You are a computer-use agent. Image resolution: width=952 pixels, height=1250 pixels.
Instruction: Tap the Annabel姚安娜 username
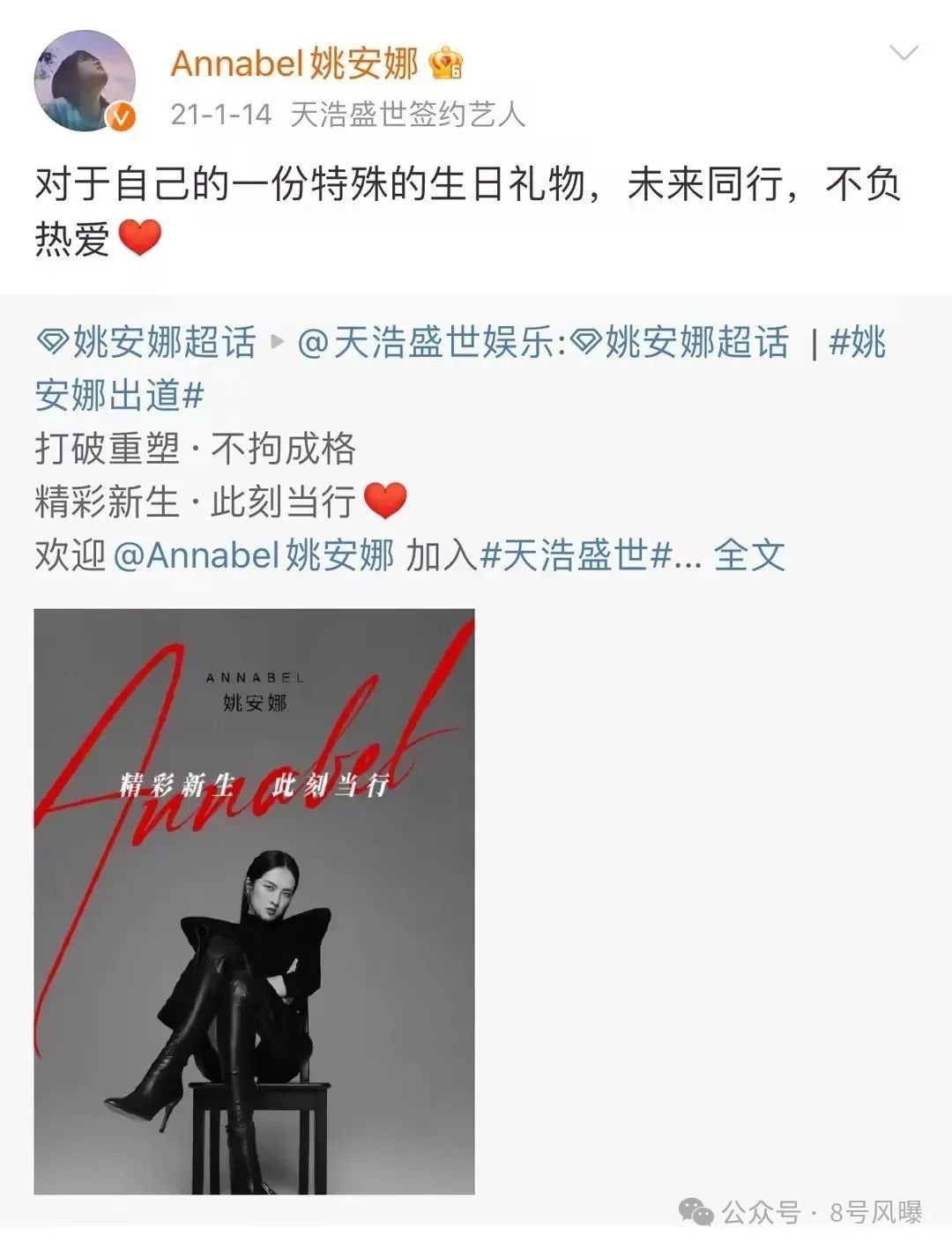[294, 63]
